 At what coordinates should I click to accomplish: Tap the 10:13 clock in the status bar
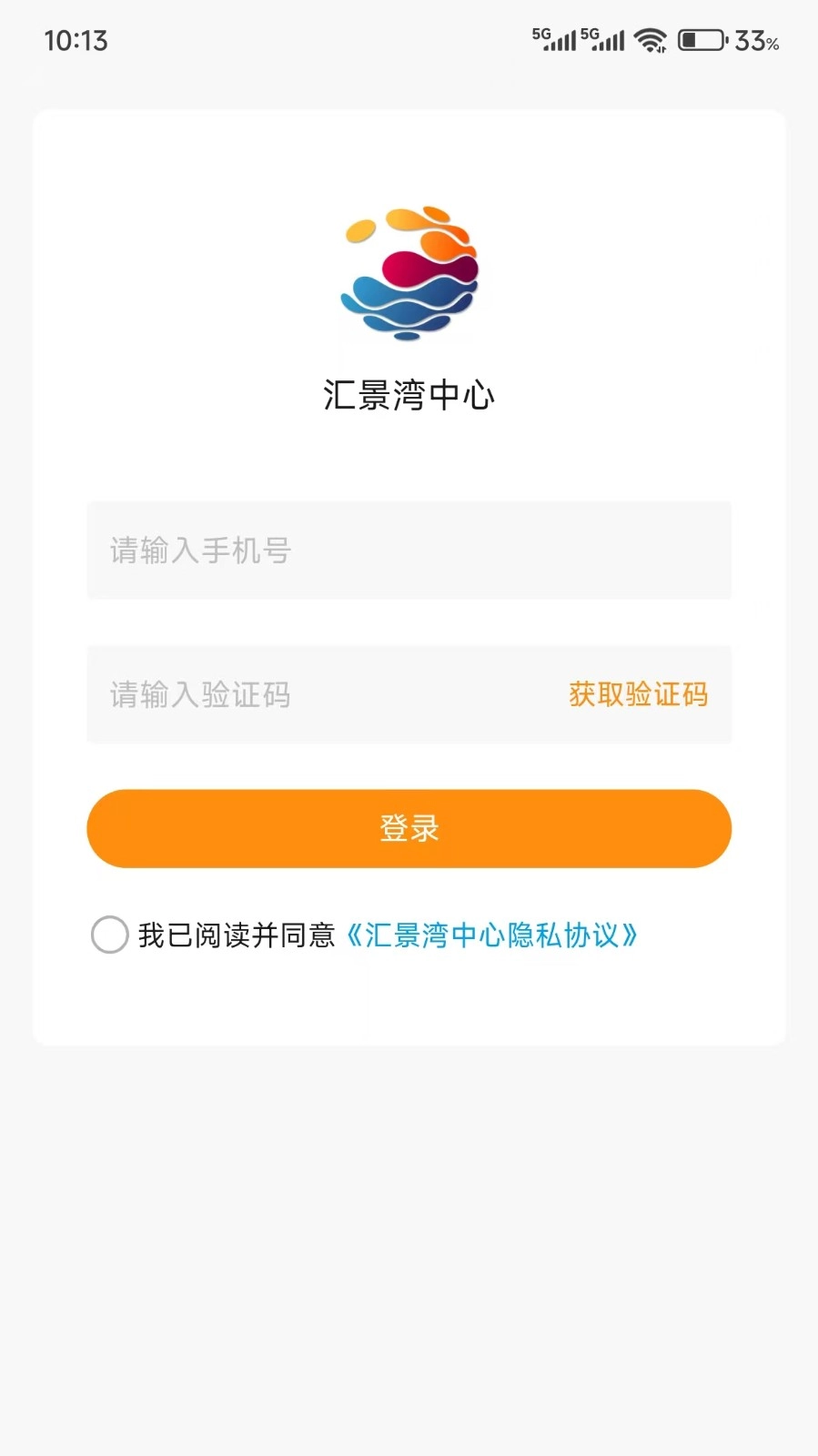coord(76,40)
